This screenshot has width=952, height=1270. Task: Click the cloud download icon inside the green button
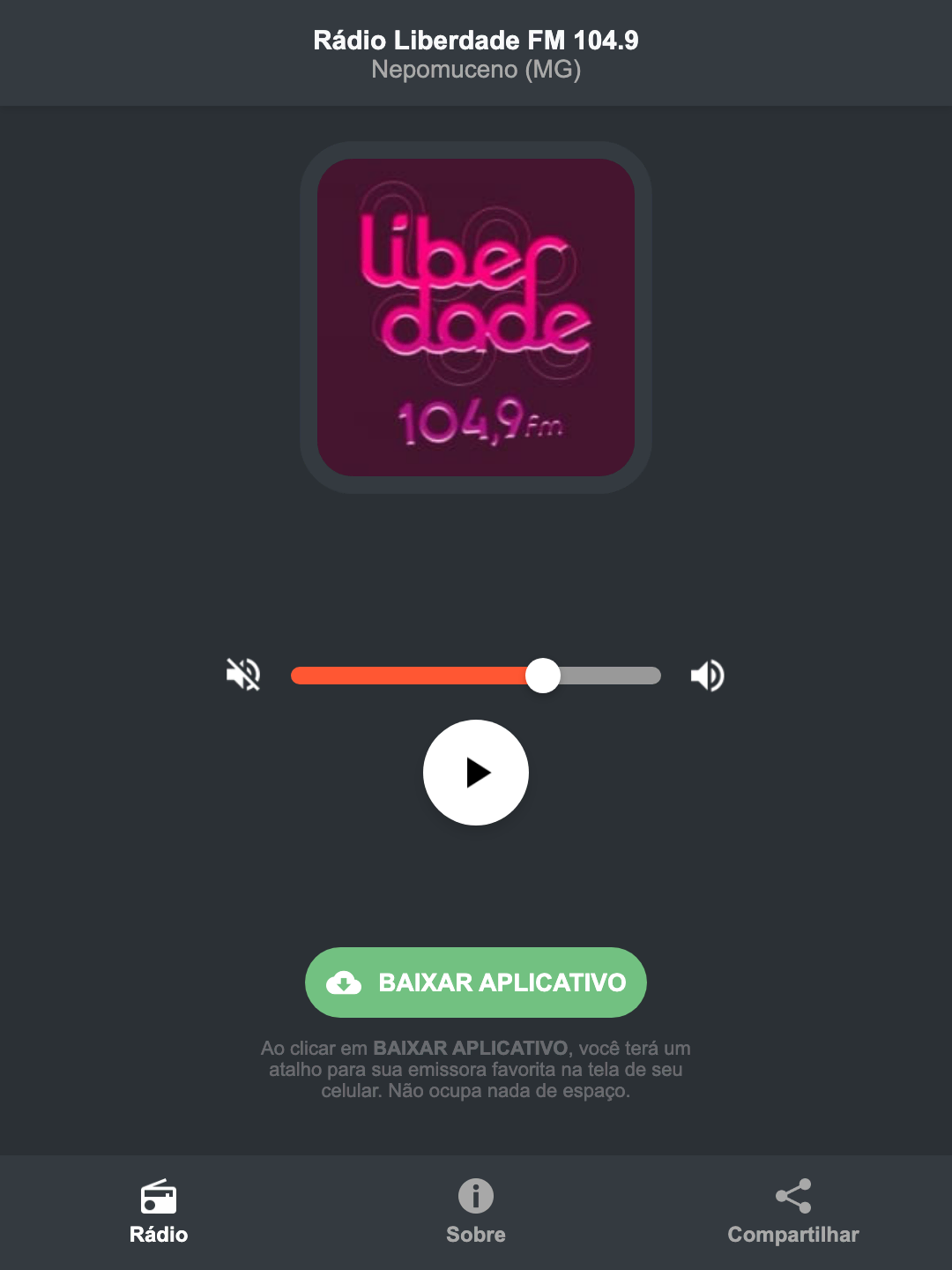pos(346,982)
